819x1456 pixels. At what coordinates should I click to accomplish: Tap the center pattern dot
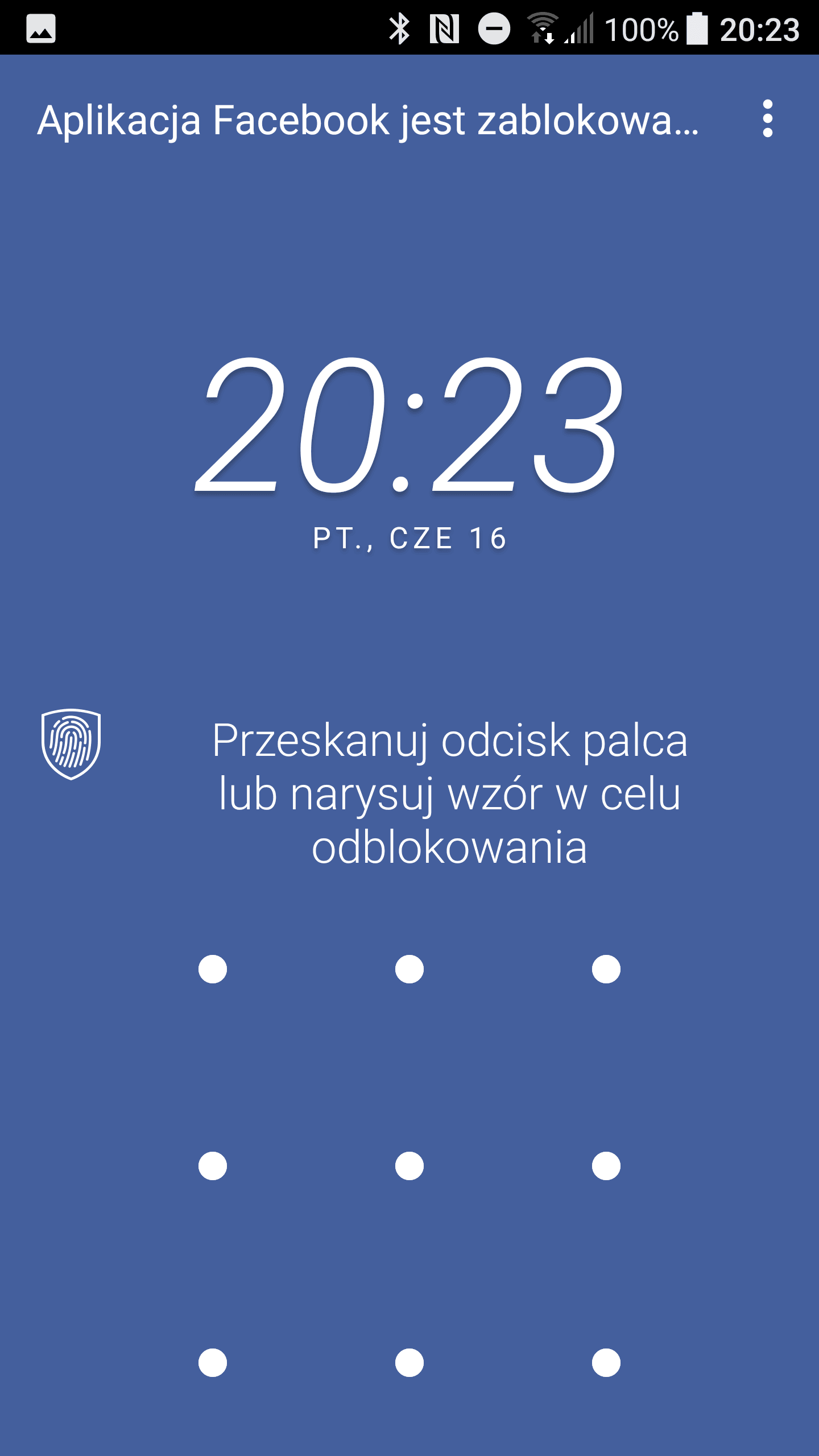[409, 1166]
